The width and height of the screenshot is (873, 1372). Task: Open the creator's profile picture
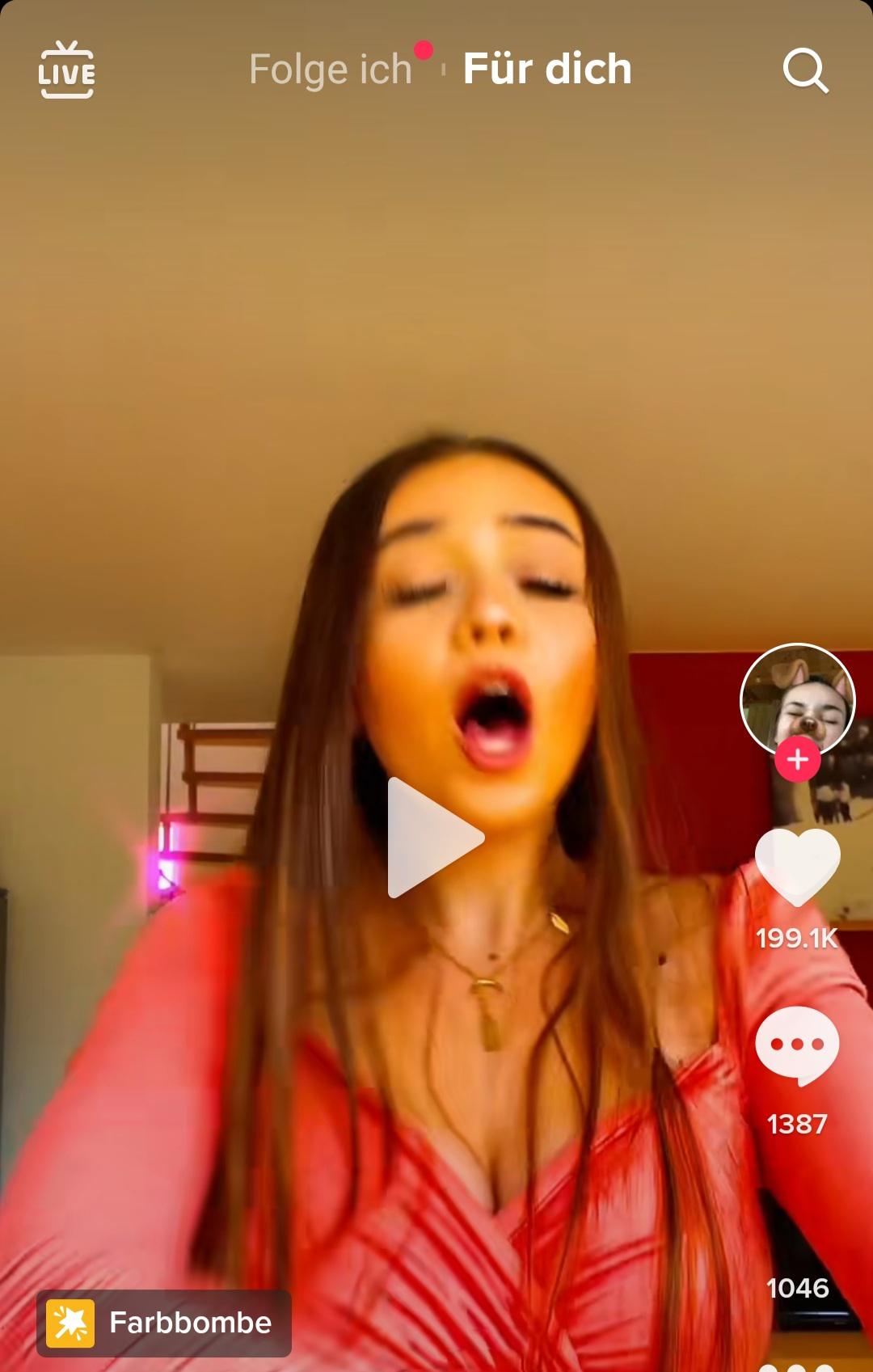pos(797,699)
